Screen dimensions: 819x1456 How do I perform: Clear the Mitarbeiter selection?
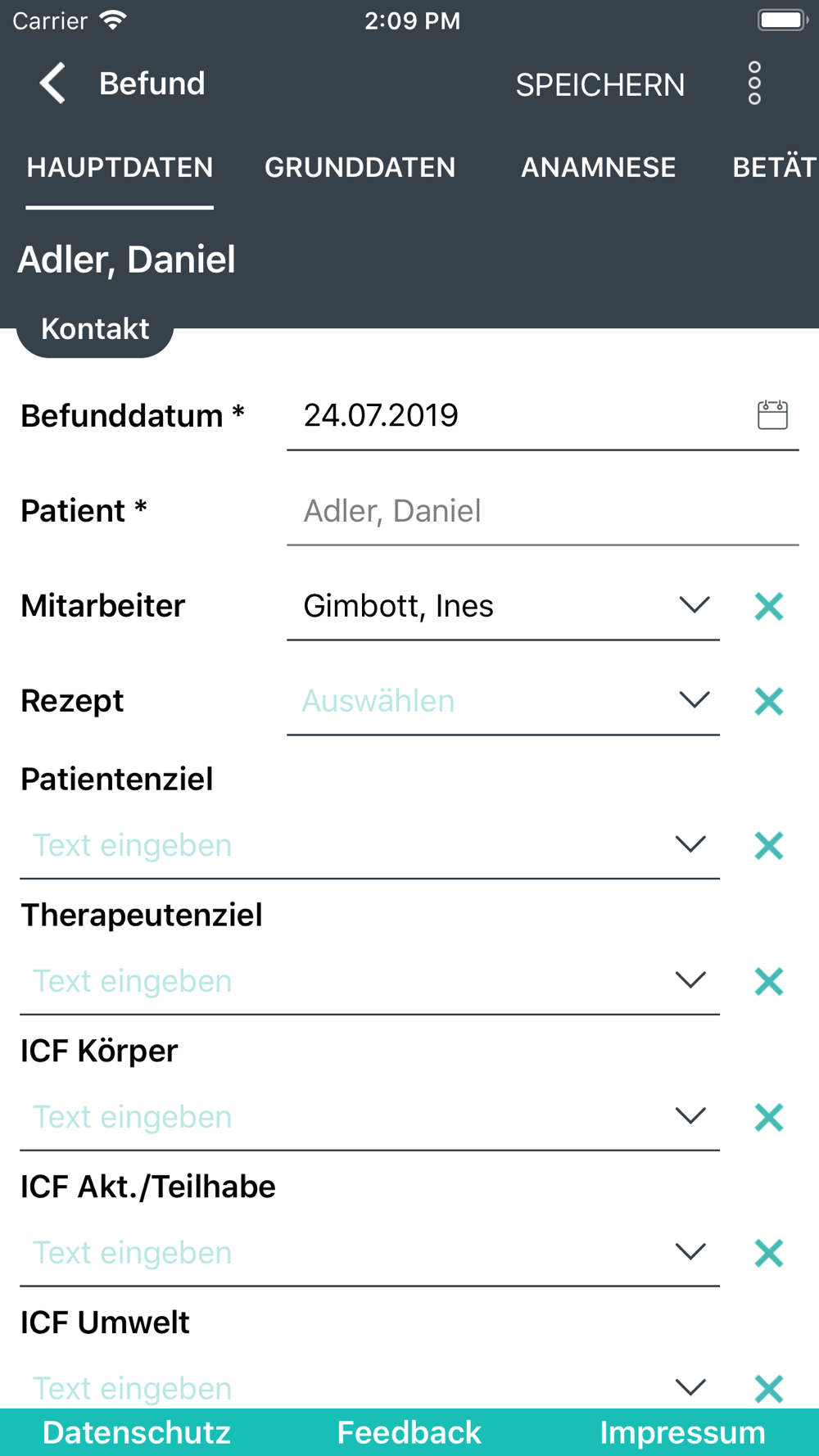(769, 606)
